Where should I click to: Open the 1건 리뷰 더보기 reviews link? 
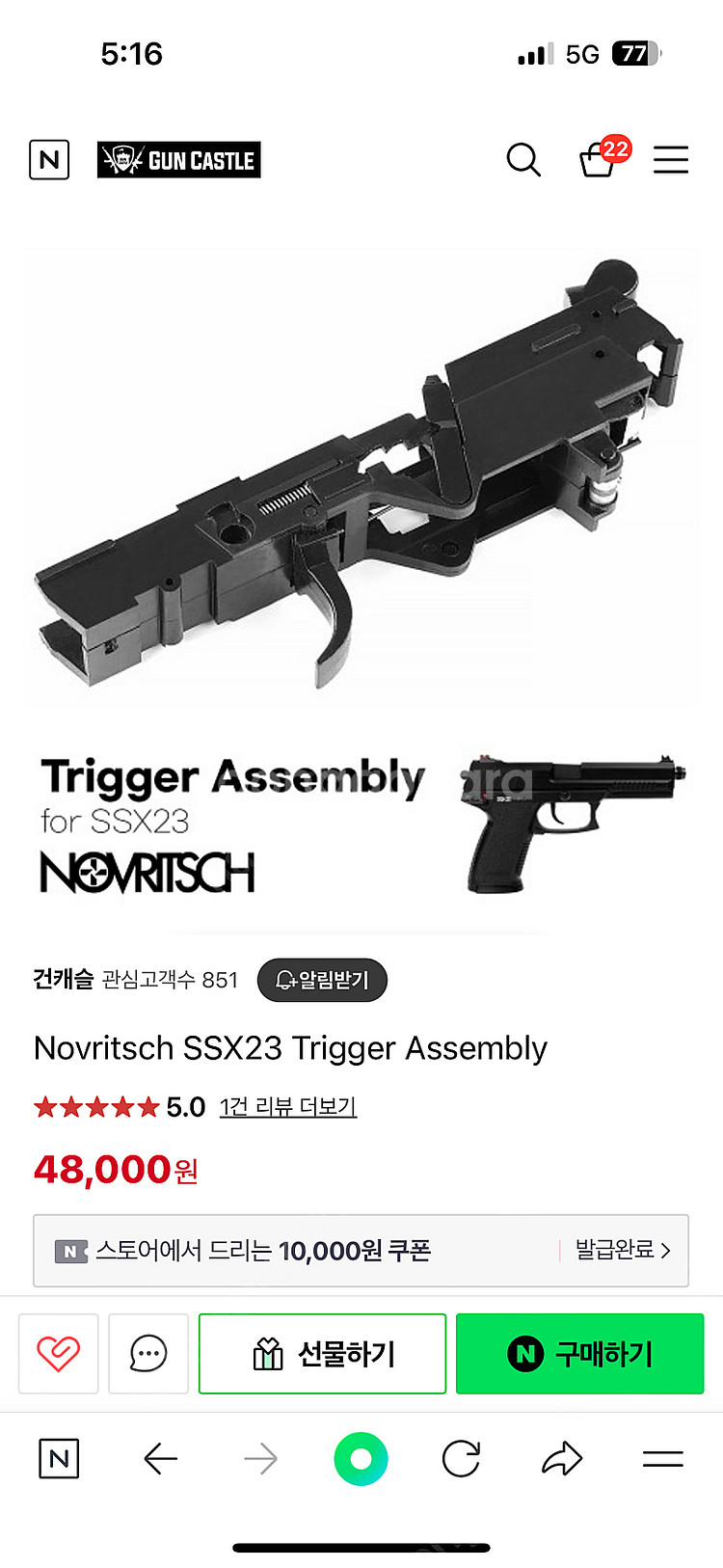coord(288,1107)
